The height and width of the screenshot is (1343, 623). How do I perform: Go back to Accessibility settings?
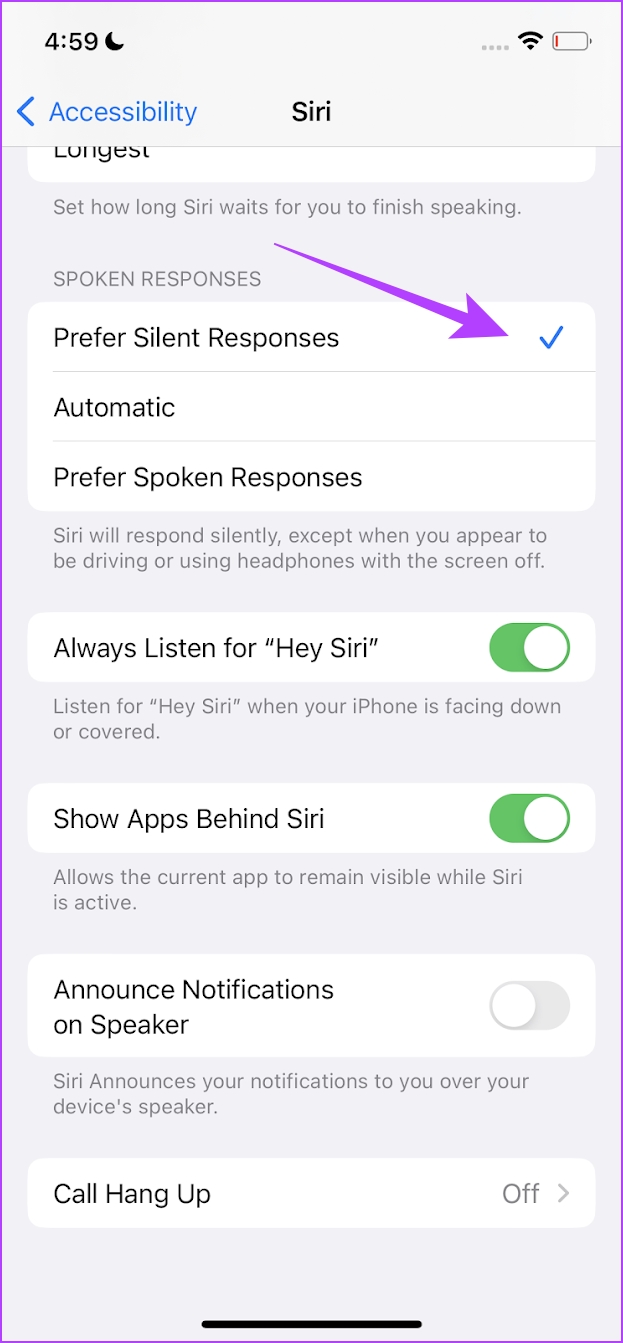(107, 111)
